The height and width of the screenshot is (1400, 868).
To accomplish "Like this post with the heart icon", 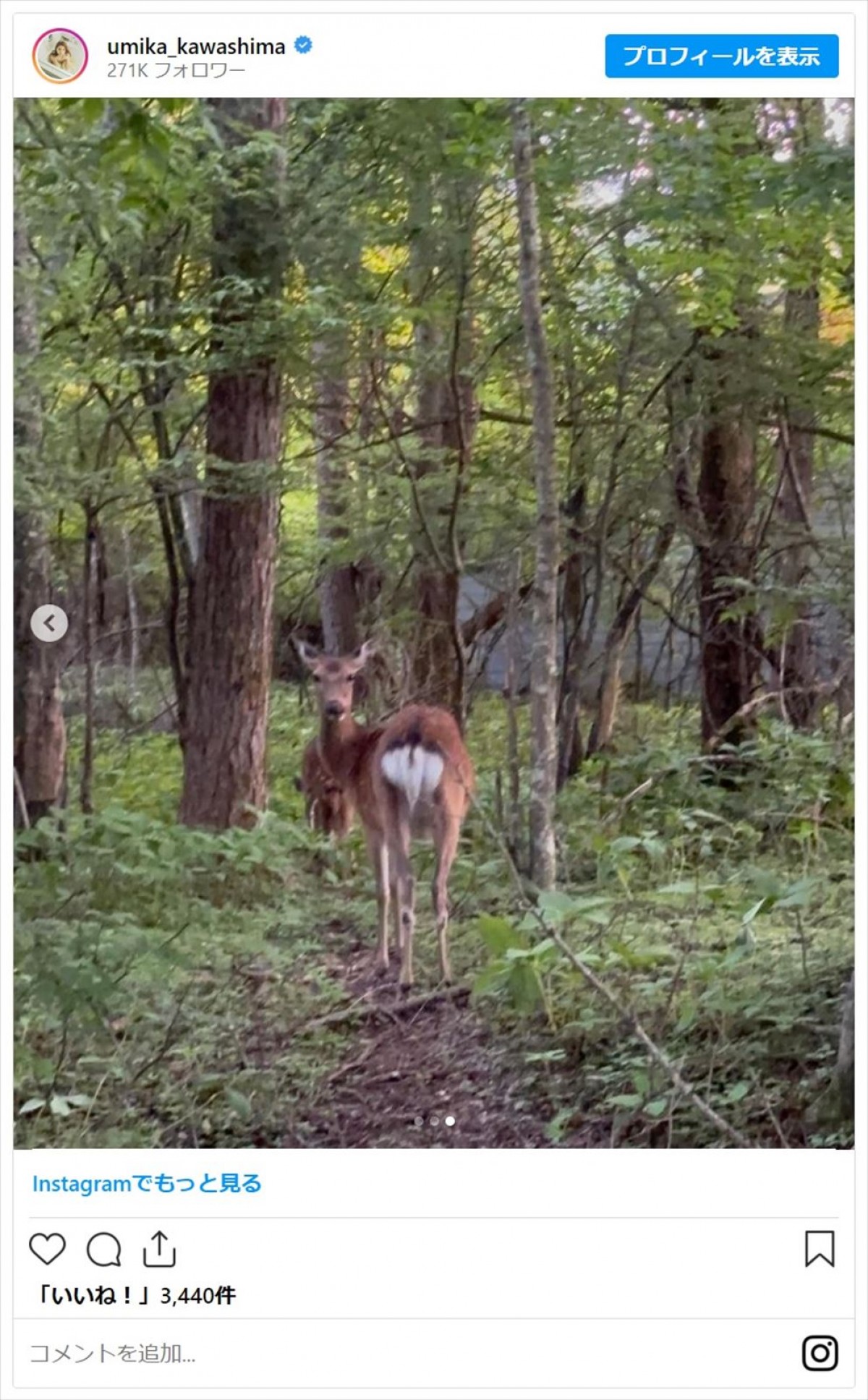I will coord(47,1249).
